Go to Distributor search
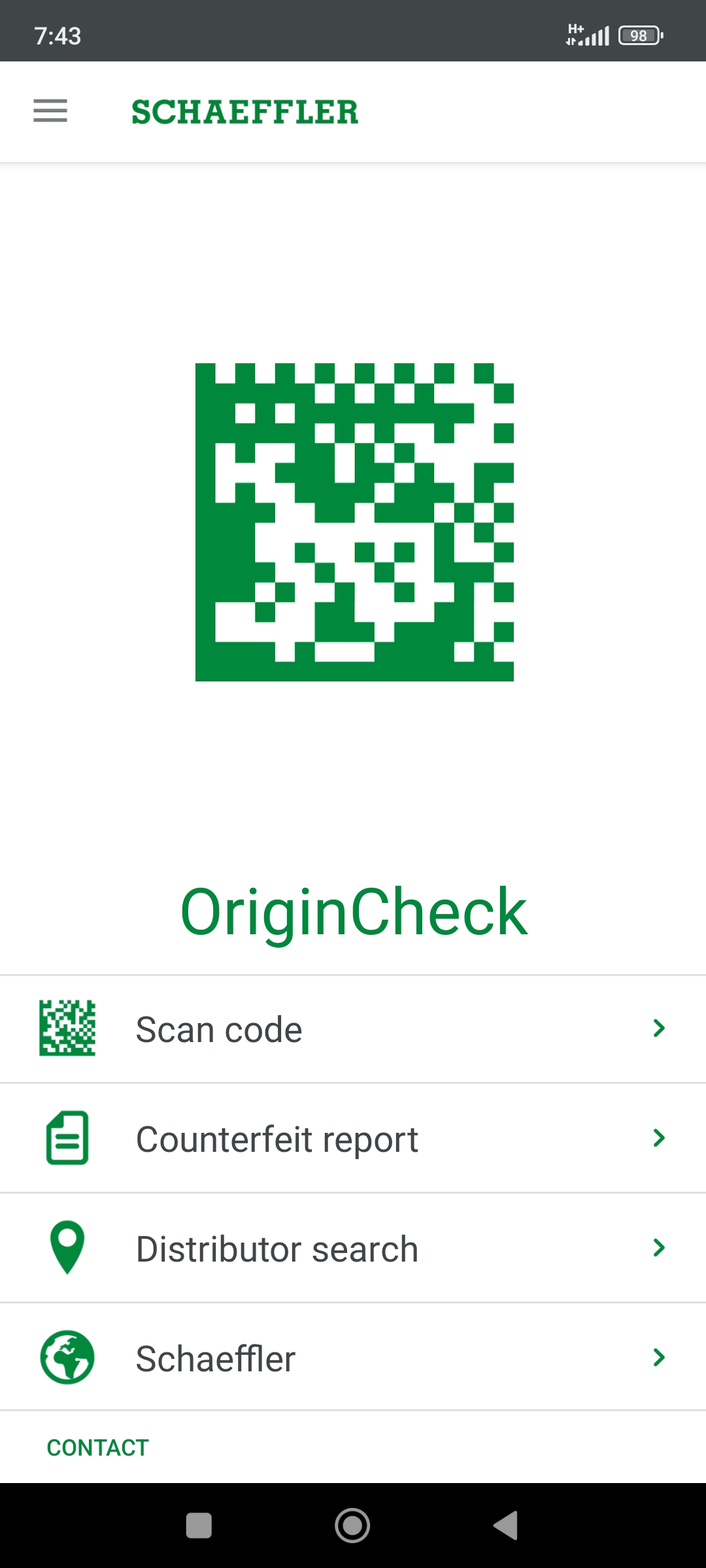Screen dimensions: 706x1568 pos(353,1249)
